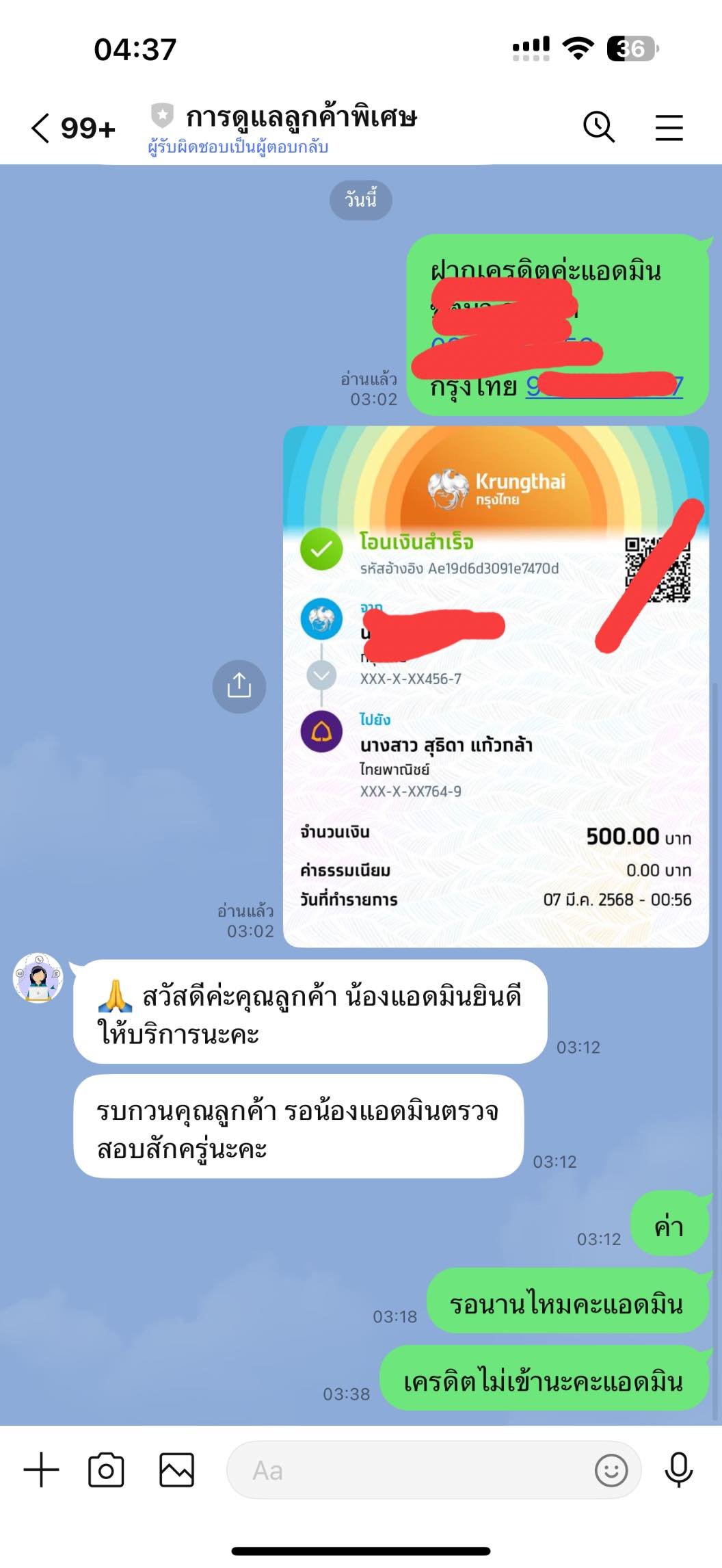
Task: Search messages in this chat
Action: (598, 127)
